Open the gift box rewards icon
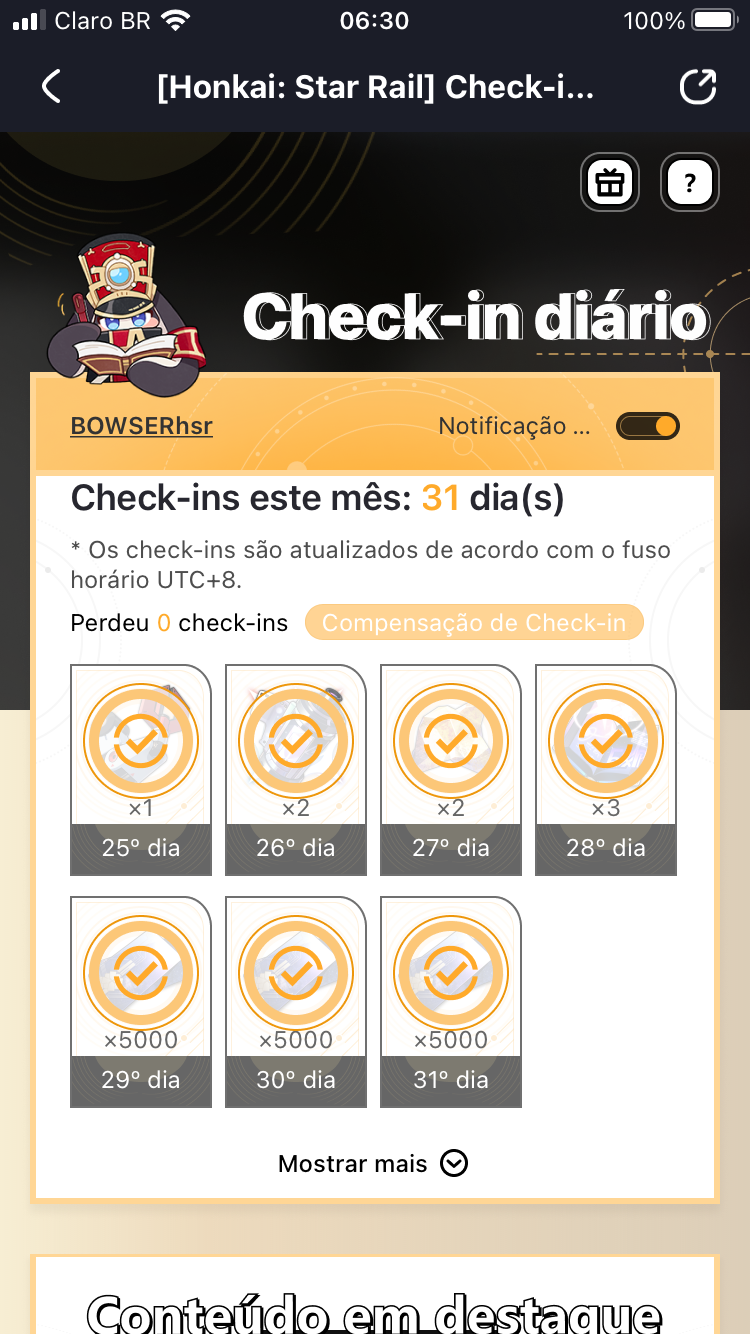750x1334 pixels. pos(610,182)
